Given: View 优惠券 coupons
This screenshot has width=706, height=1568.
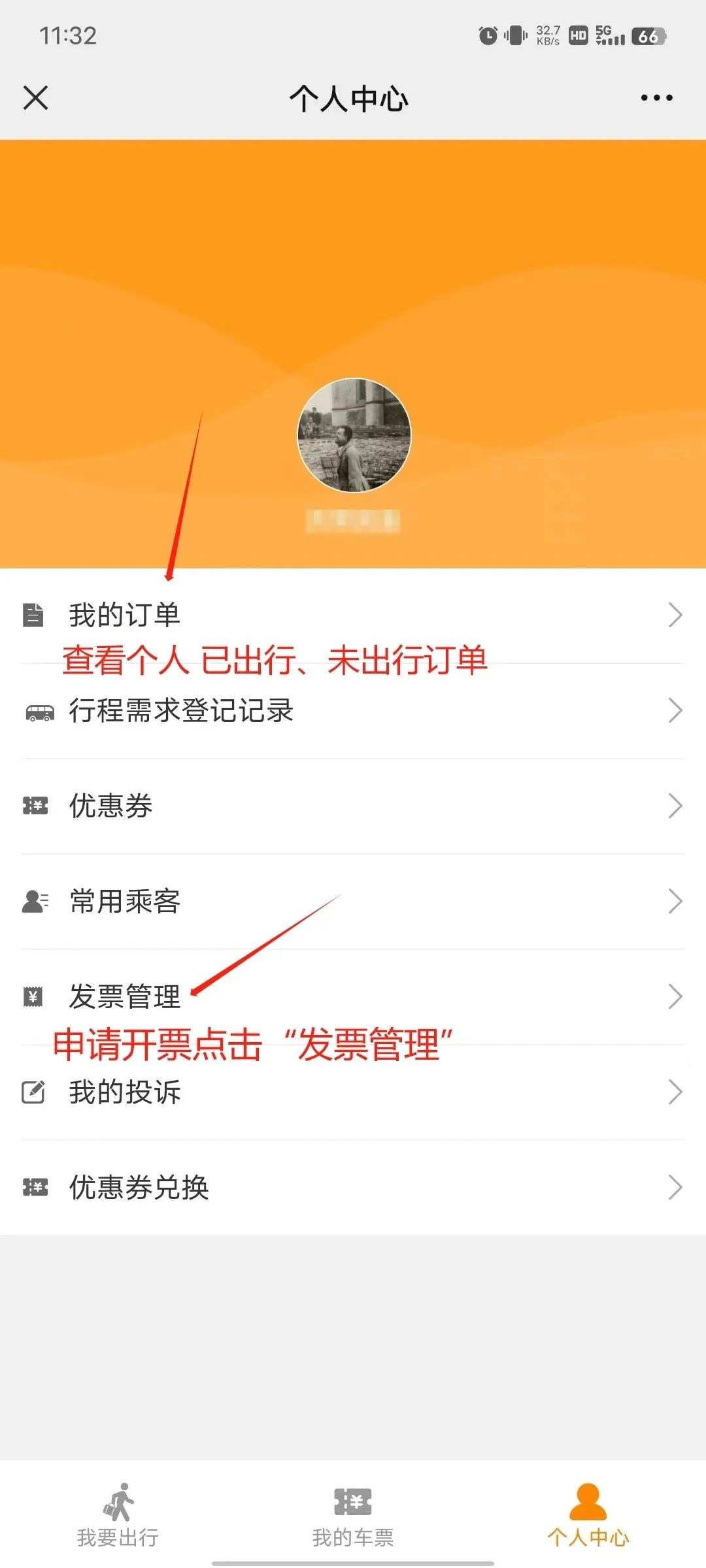Looking at the screenshot, I should [x=353, y=806].
